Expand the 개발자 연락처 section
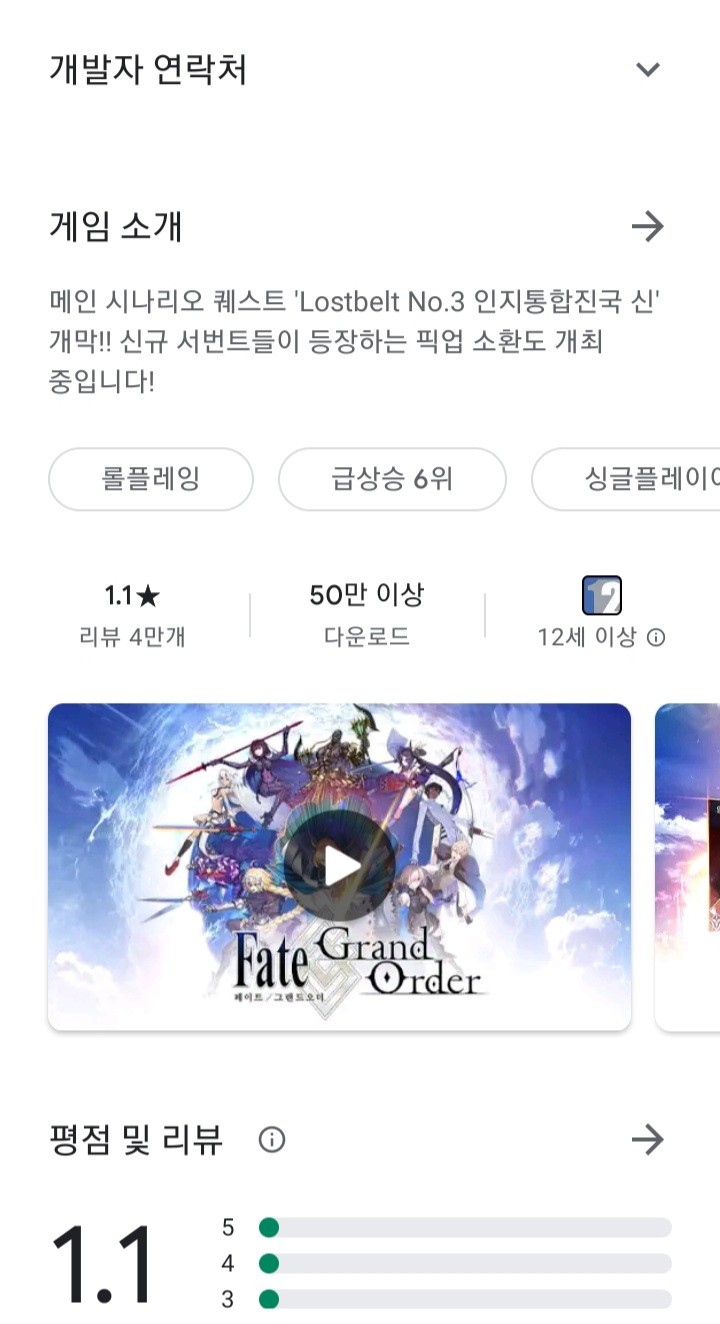The image size is (720, 1324). [648, 69]
